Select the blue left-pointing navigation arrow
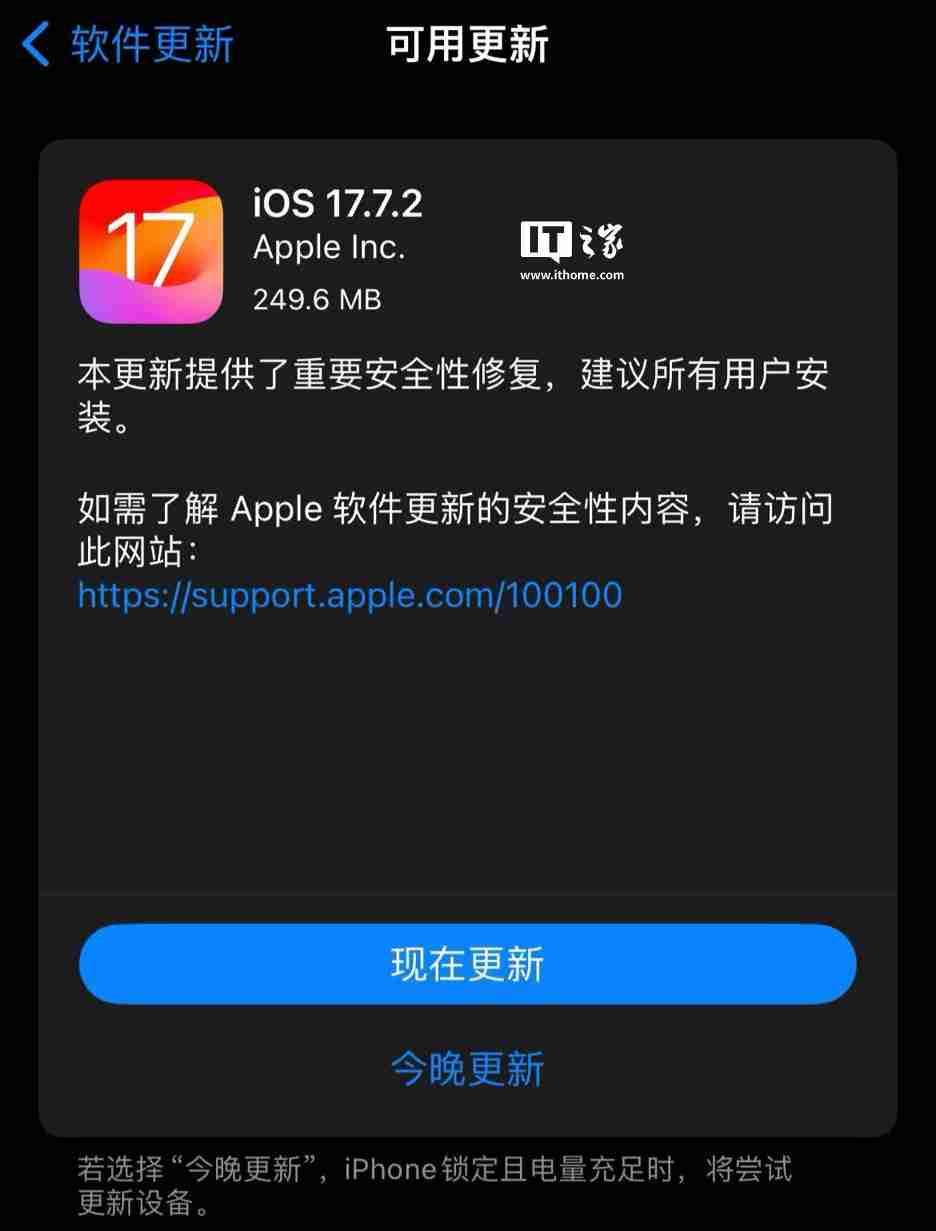This screenshot has height=1231, width=936. (x=36, y=44)
